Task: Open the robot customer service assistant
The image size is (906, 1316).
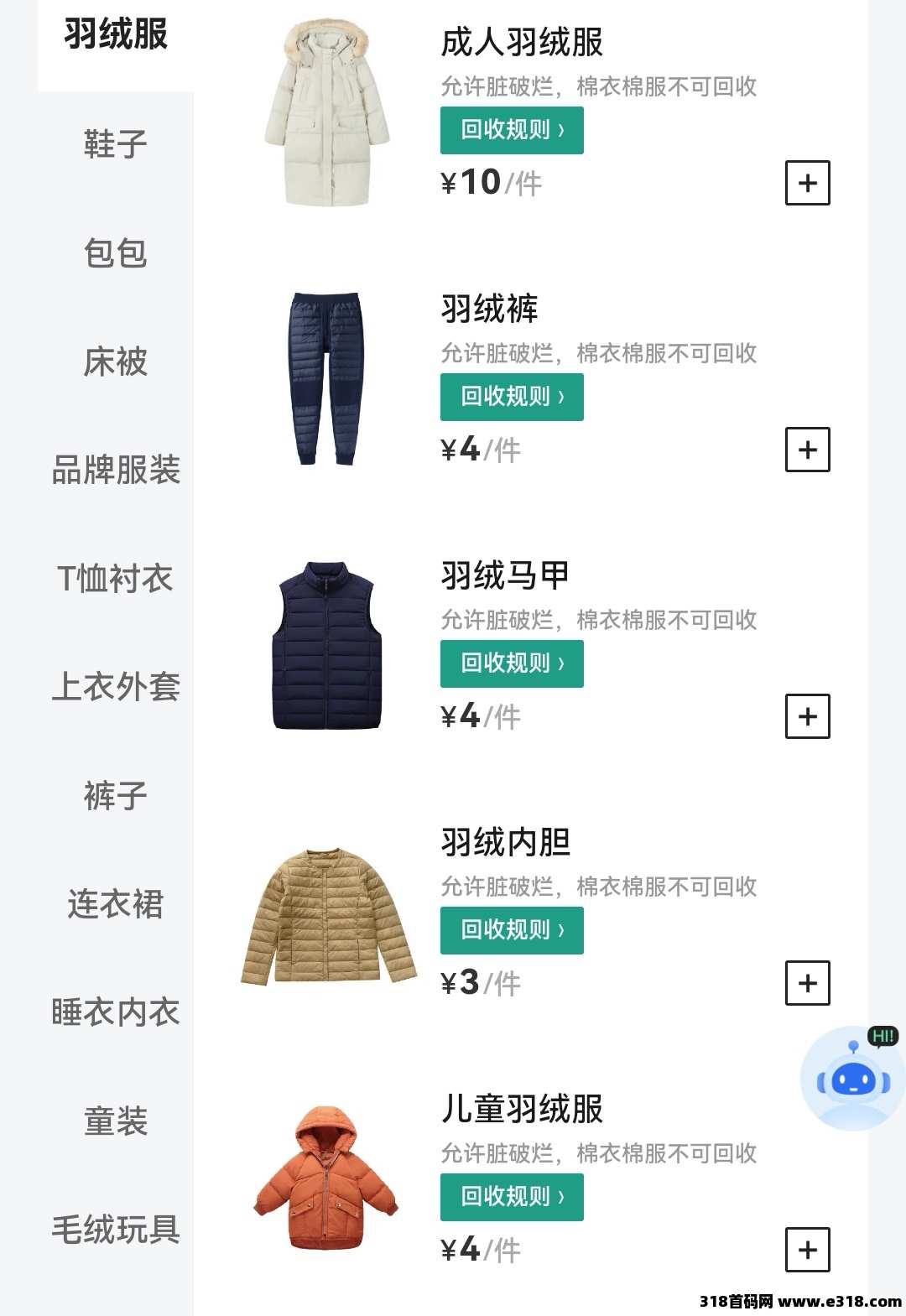Action: [853, 1079]
